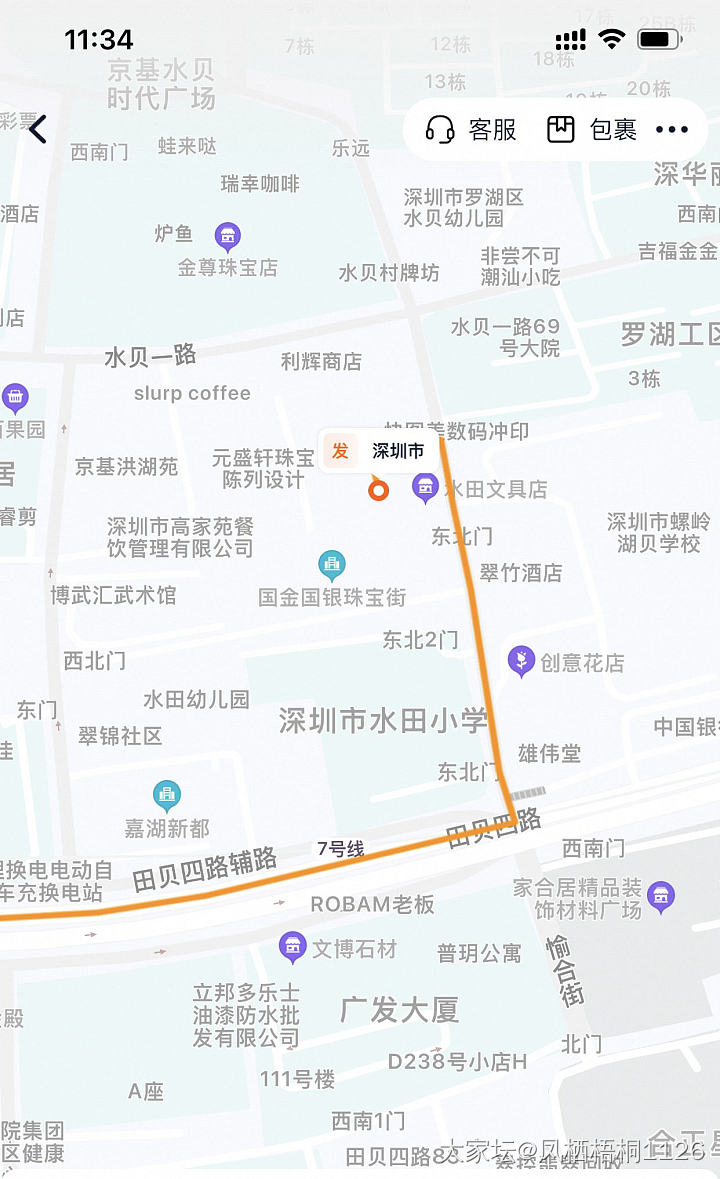
Task: Go back using the top-left arrow
Action: [38, 130]
